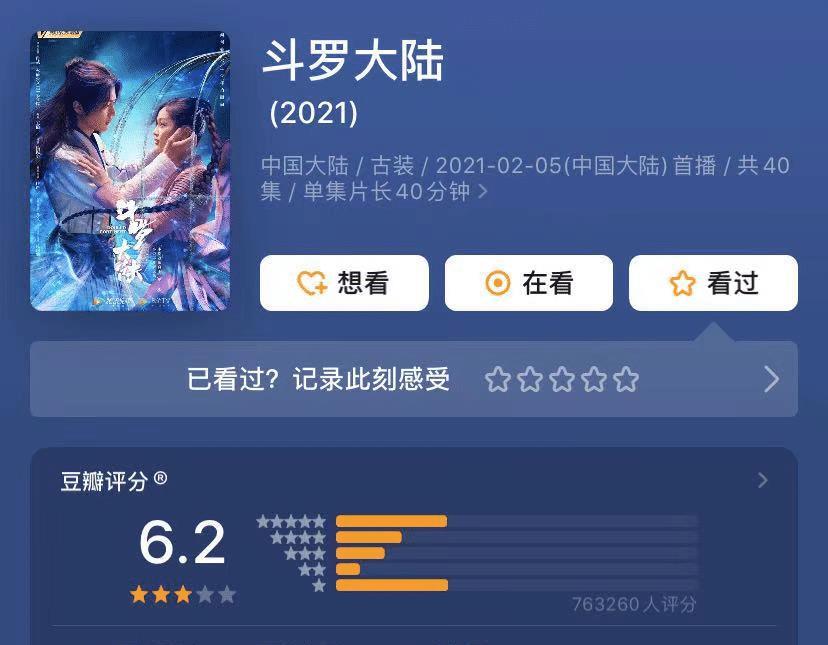Mark the show as 在看
This screenshot has width=828, height=645.
tap(528, 283)
